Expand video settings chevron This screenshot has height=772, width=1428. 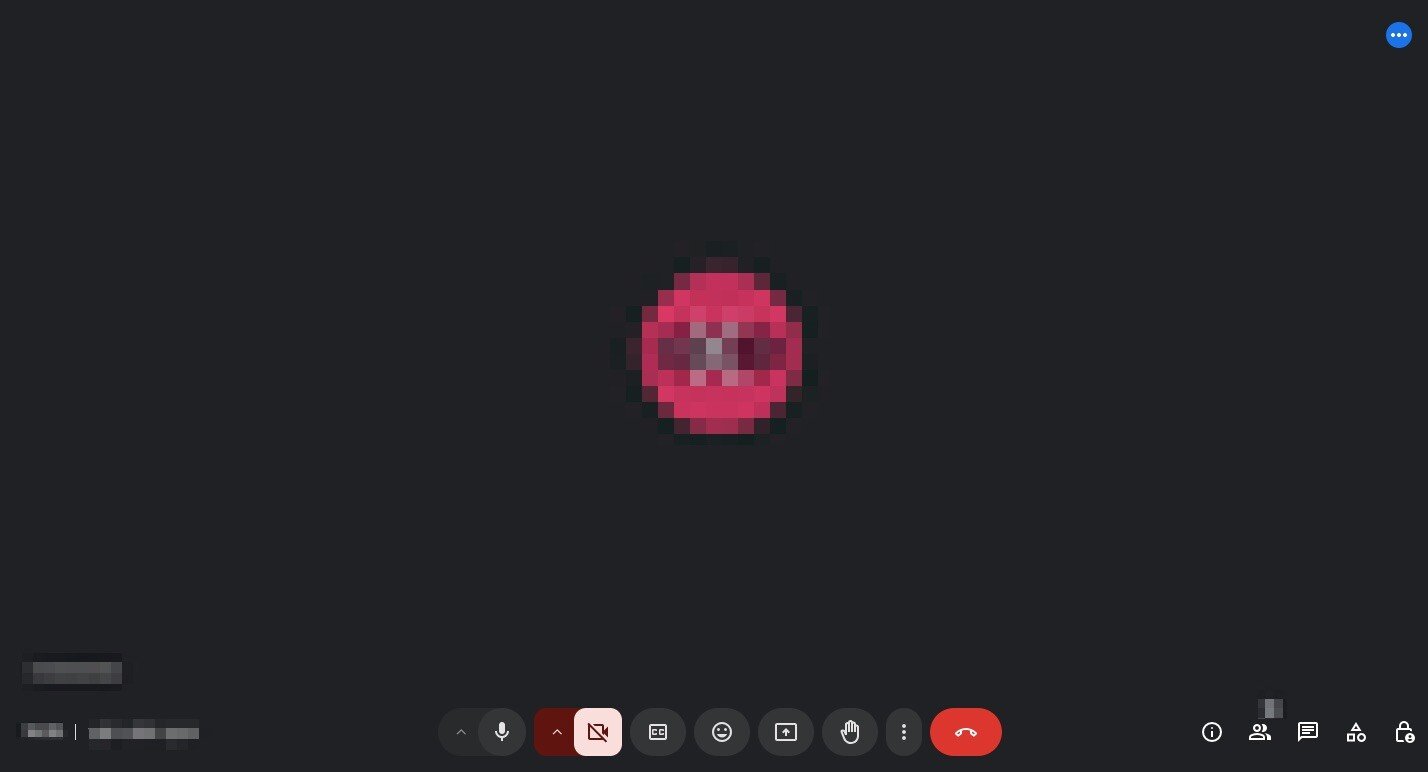pyautogui.click(x=557, y=732)
